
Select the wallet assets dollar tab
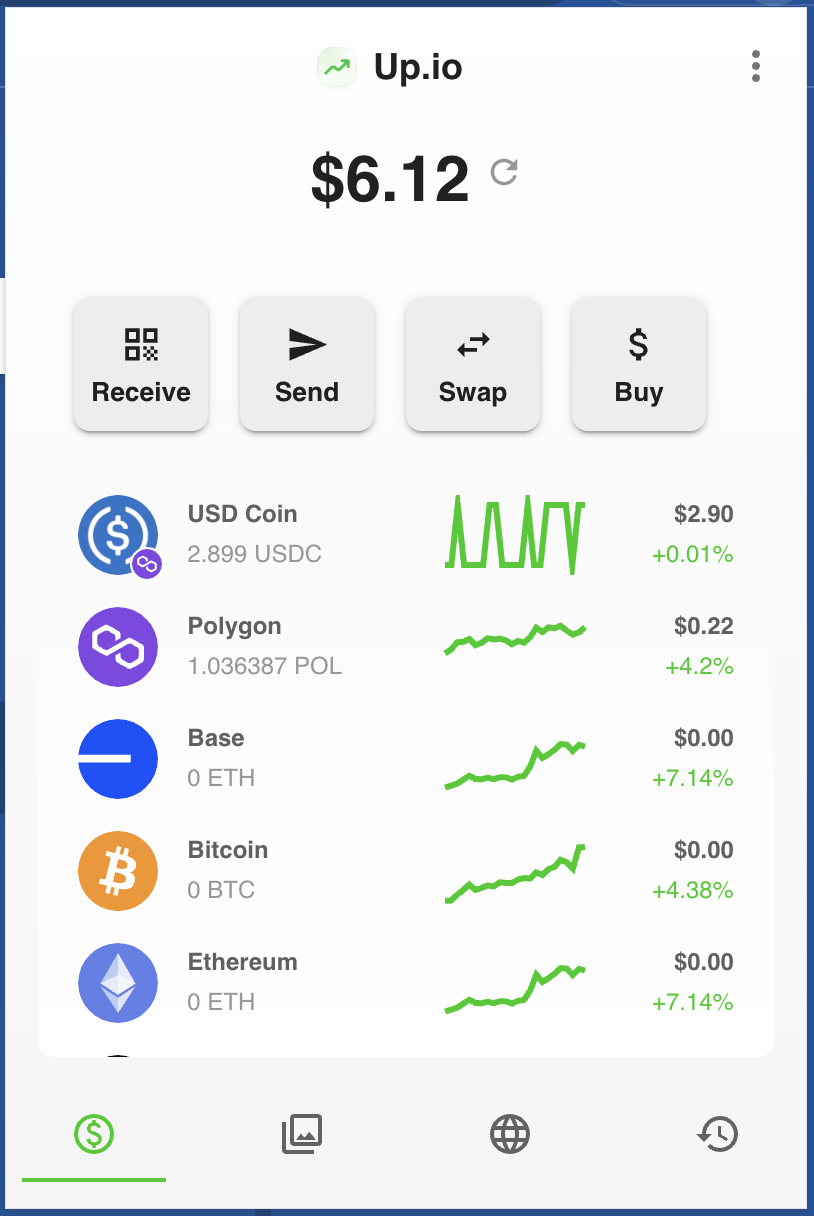94,1134
